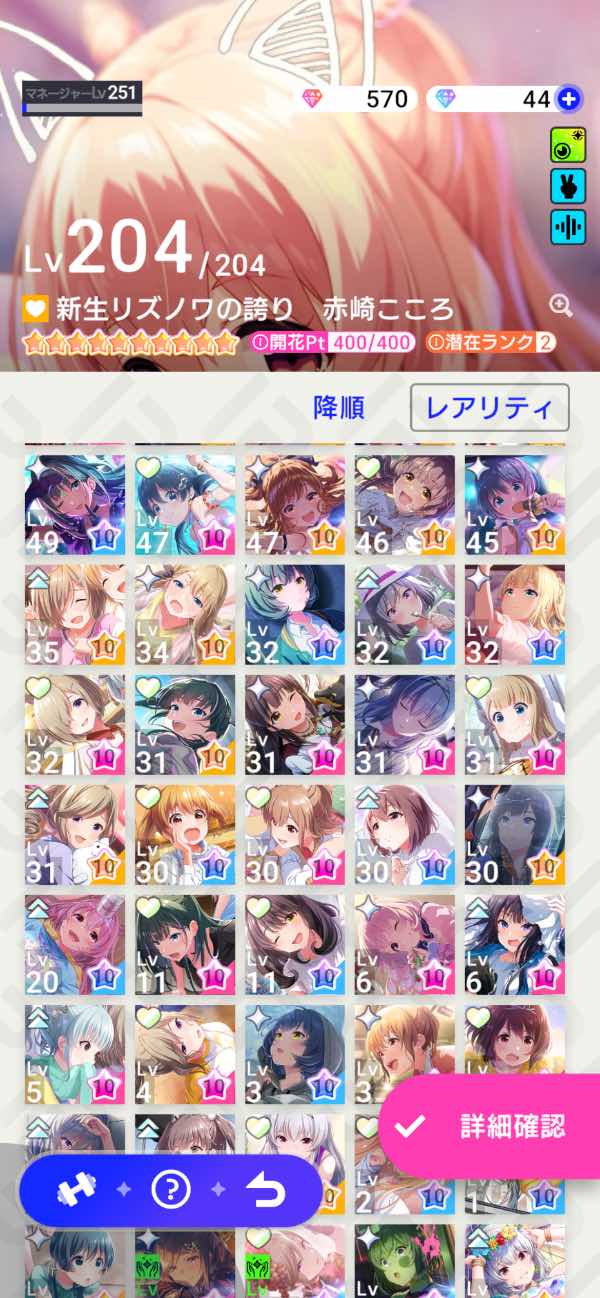This screenshot has height=1298, width=600.
Task: Choose the Lv 45 card
Action: point(514,505)
